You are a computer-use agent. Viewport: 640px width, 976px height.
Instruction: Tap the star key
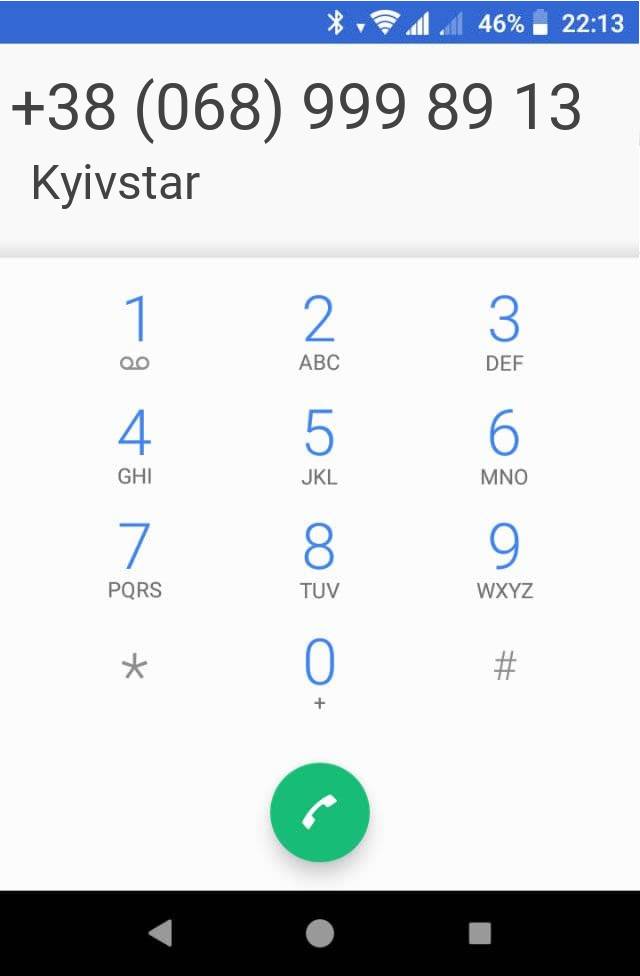[134, 667]
